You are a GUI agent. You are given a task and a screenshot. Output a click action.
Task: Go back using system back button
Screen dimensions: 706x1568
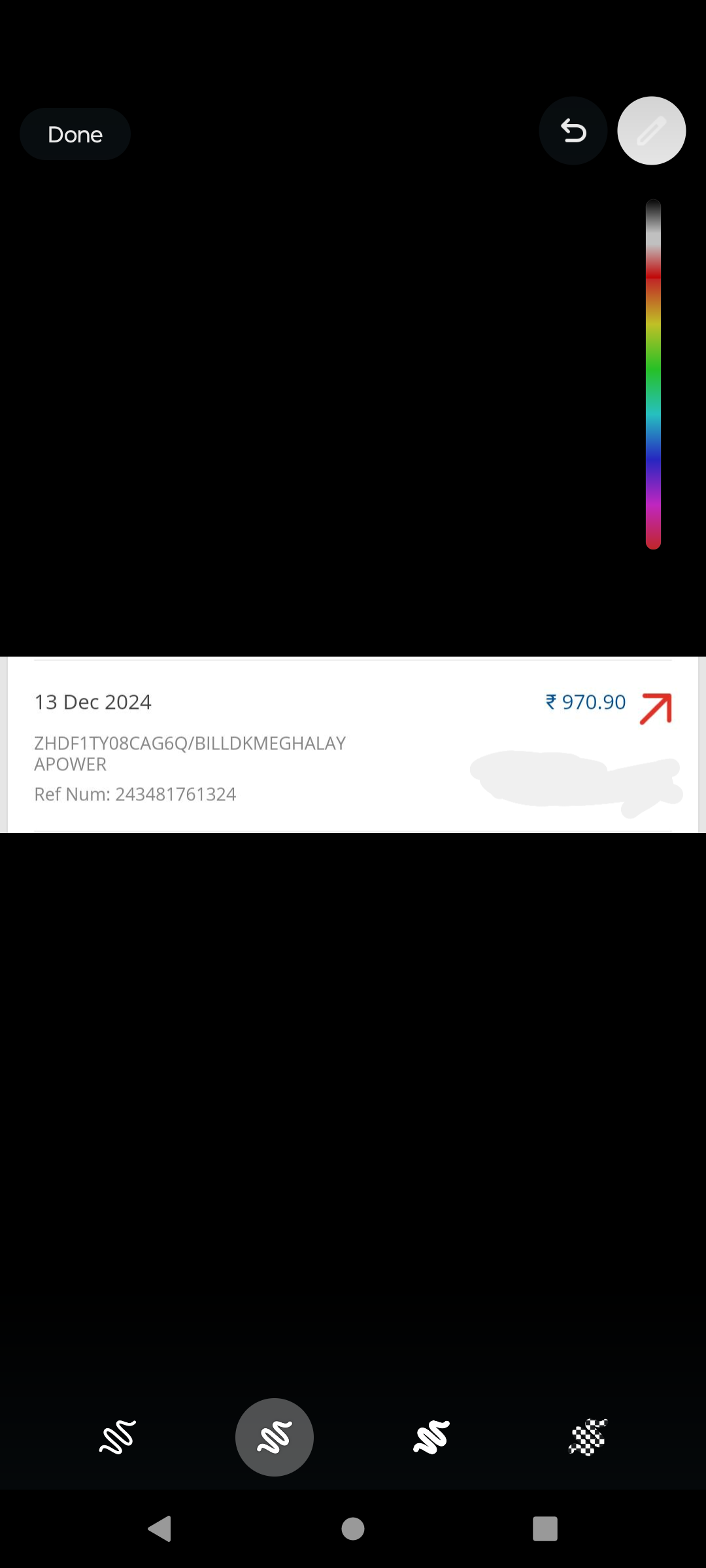(160, 1529)
